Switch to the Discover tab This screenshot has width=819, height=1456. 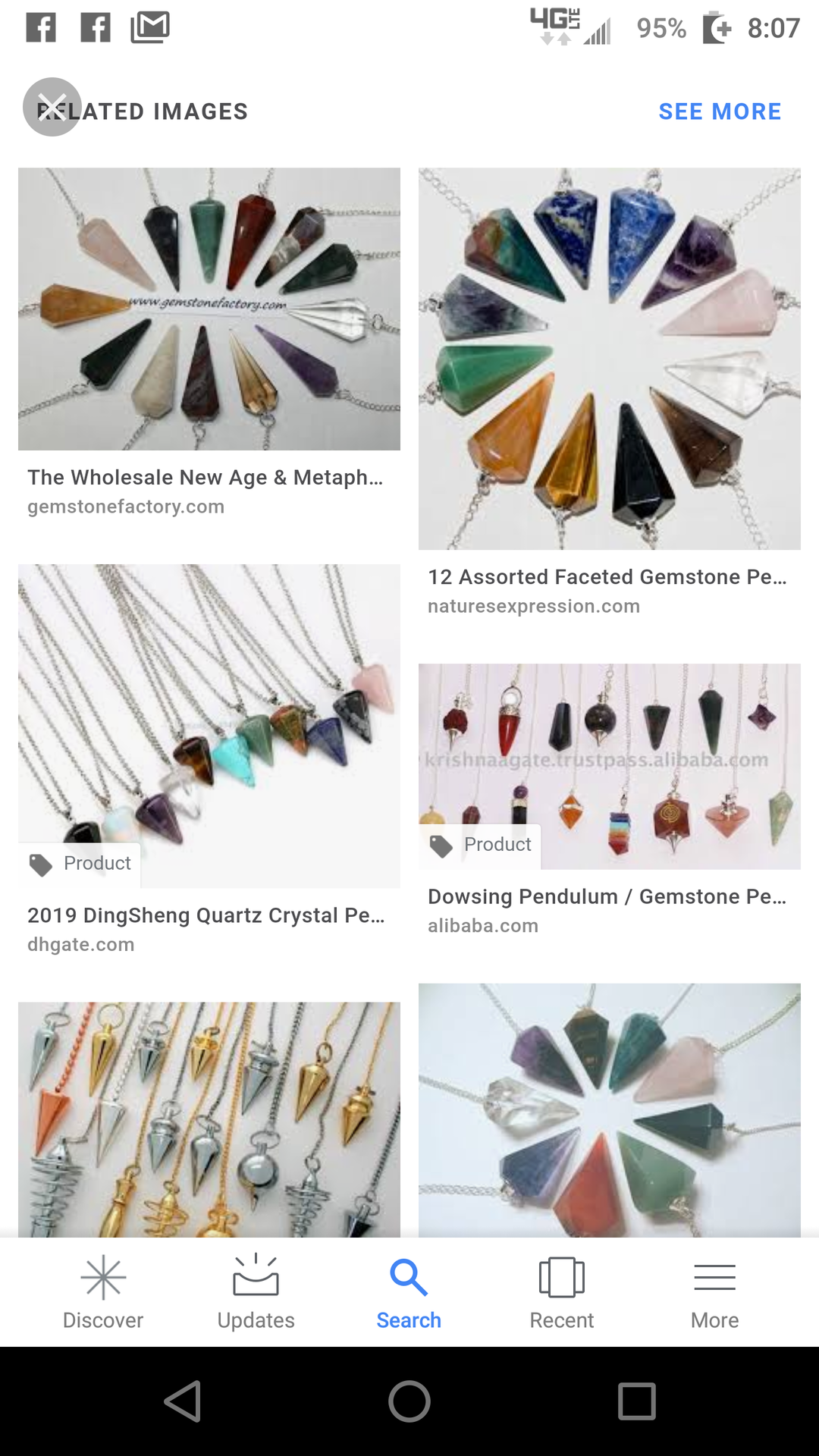[103, 1292]
